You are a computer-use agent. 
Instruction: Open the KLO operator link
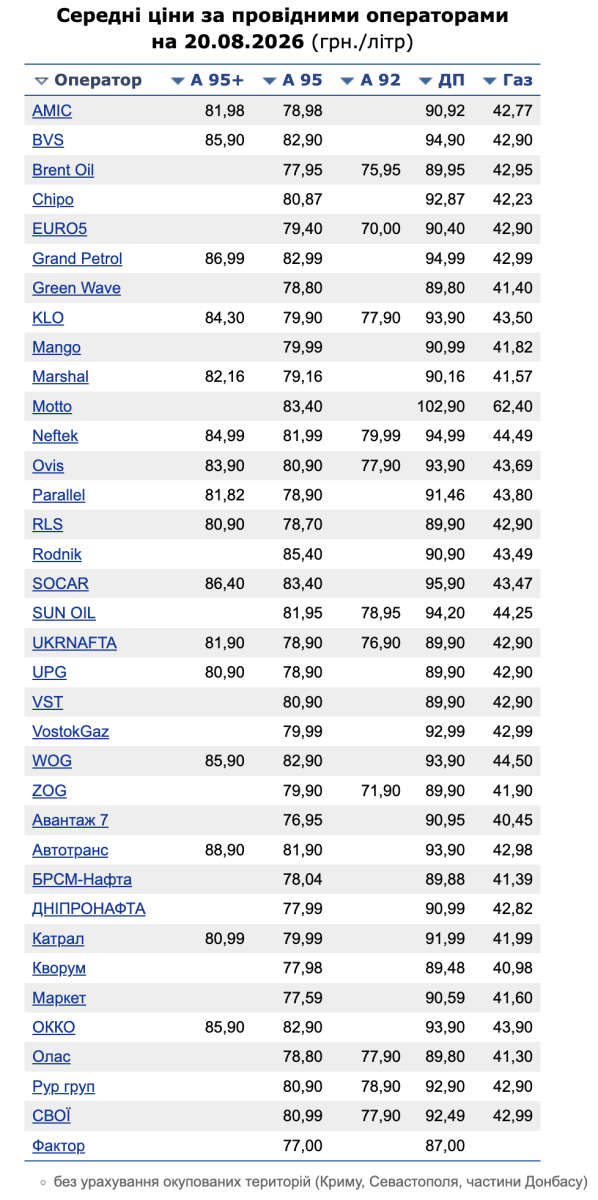coord(48,318)
